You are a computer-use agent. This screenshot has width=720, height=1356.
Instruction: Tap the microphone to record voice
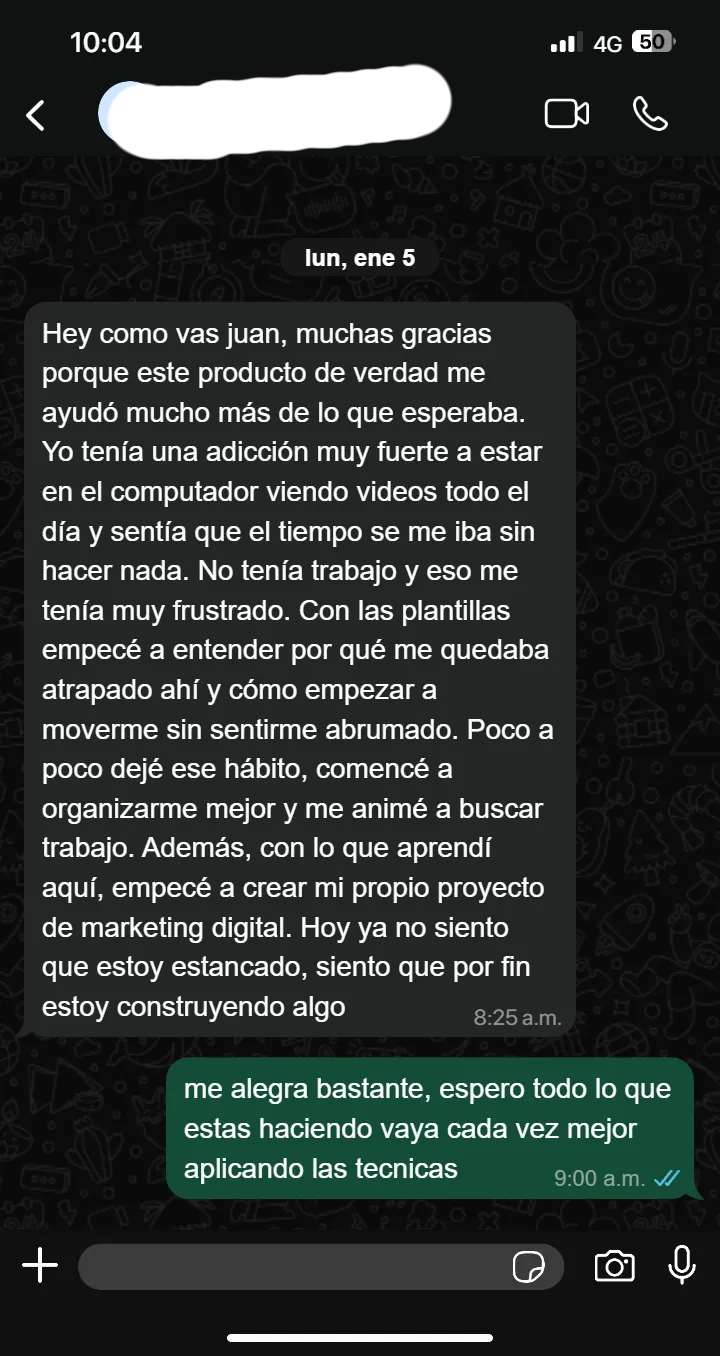pyautogui.click(x=682, y=1266)
